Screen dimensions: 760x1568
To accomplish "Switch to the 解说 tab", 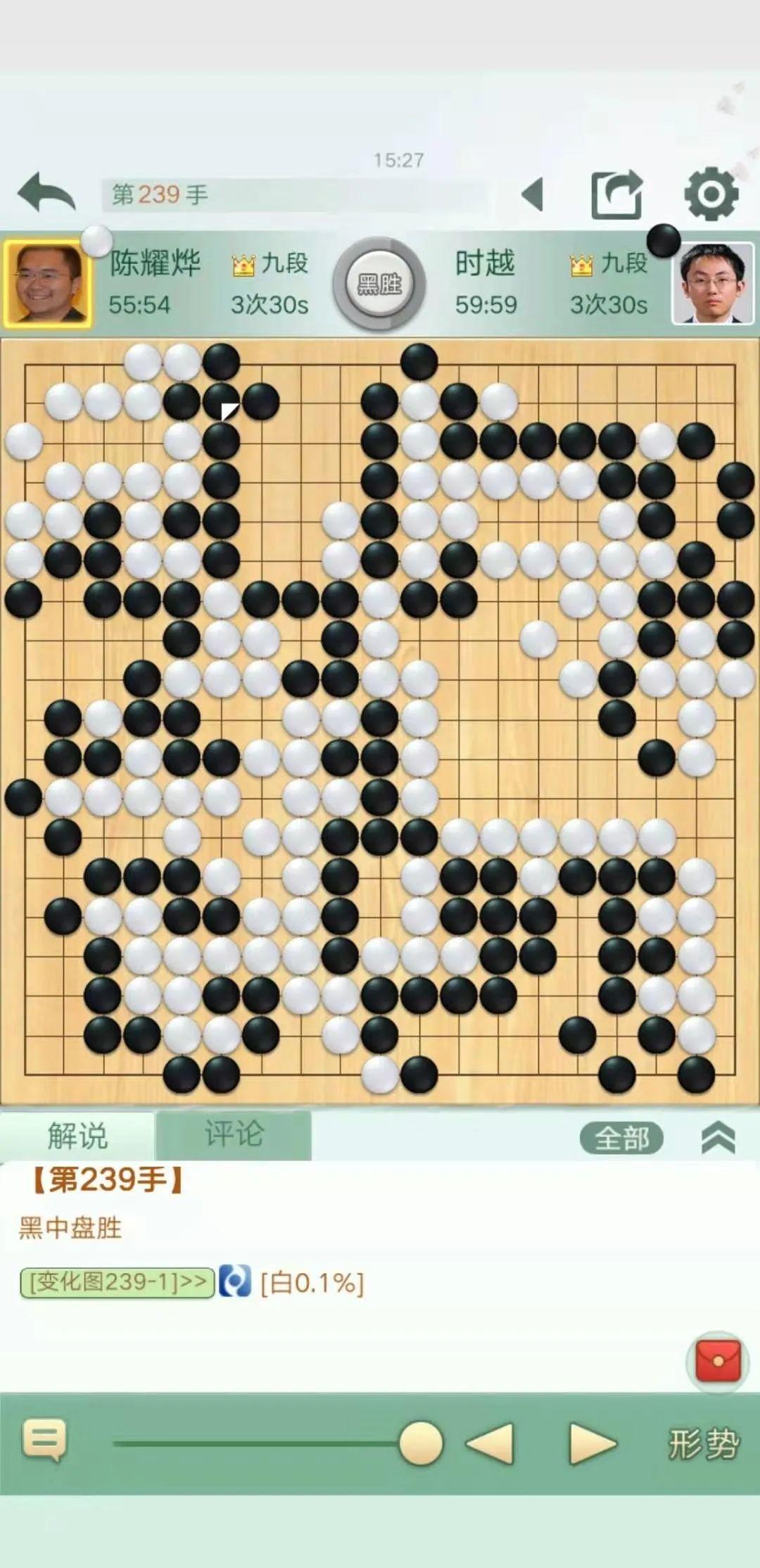I will coord(77,1136).
